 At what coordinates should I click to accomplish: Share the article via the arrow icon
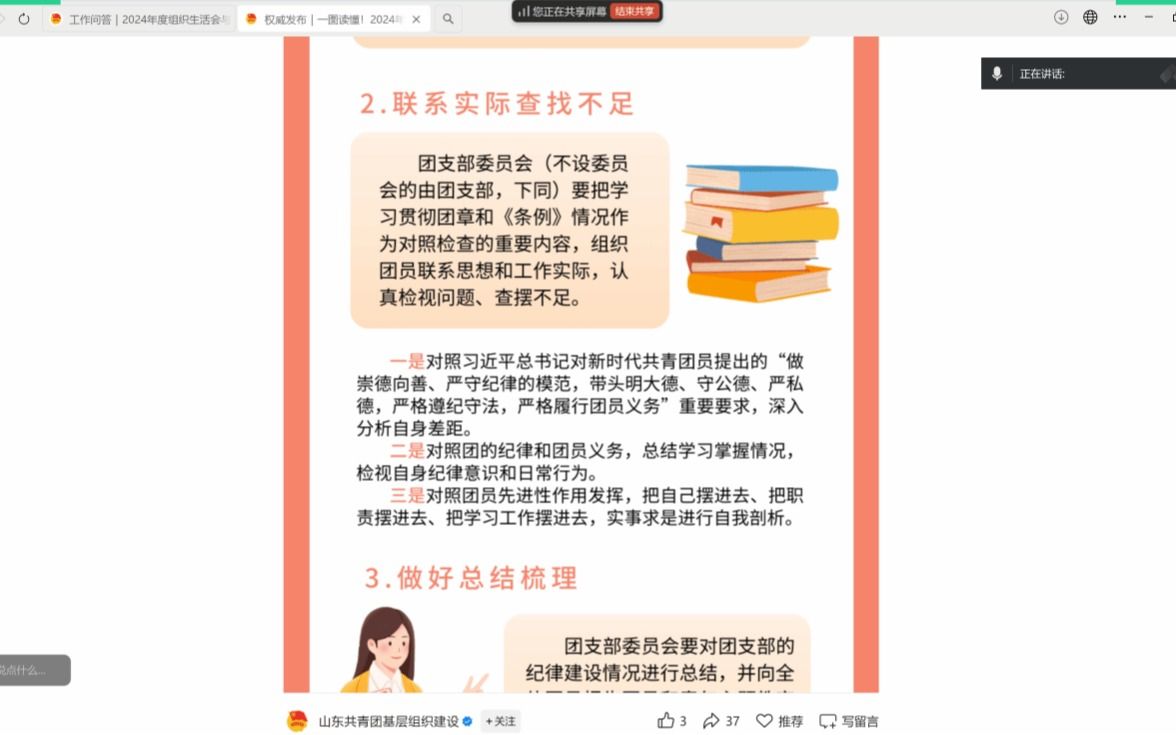pyautogui.click(x=711, y=721)
